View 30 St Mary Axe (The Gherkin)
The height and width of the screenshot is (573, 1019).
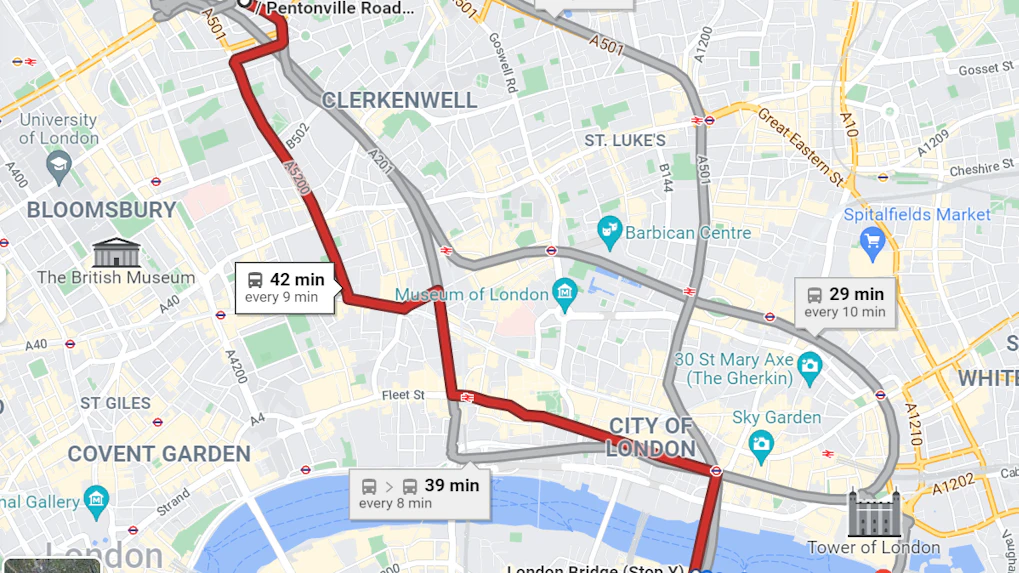point(809,366)
